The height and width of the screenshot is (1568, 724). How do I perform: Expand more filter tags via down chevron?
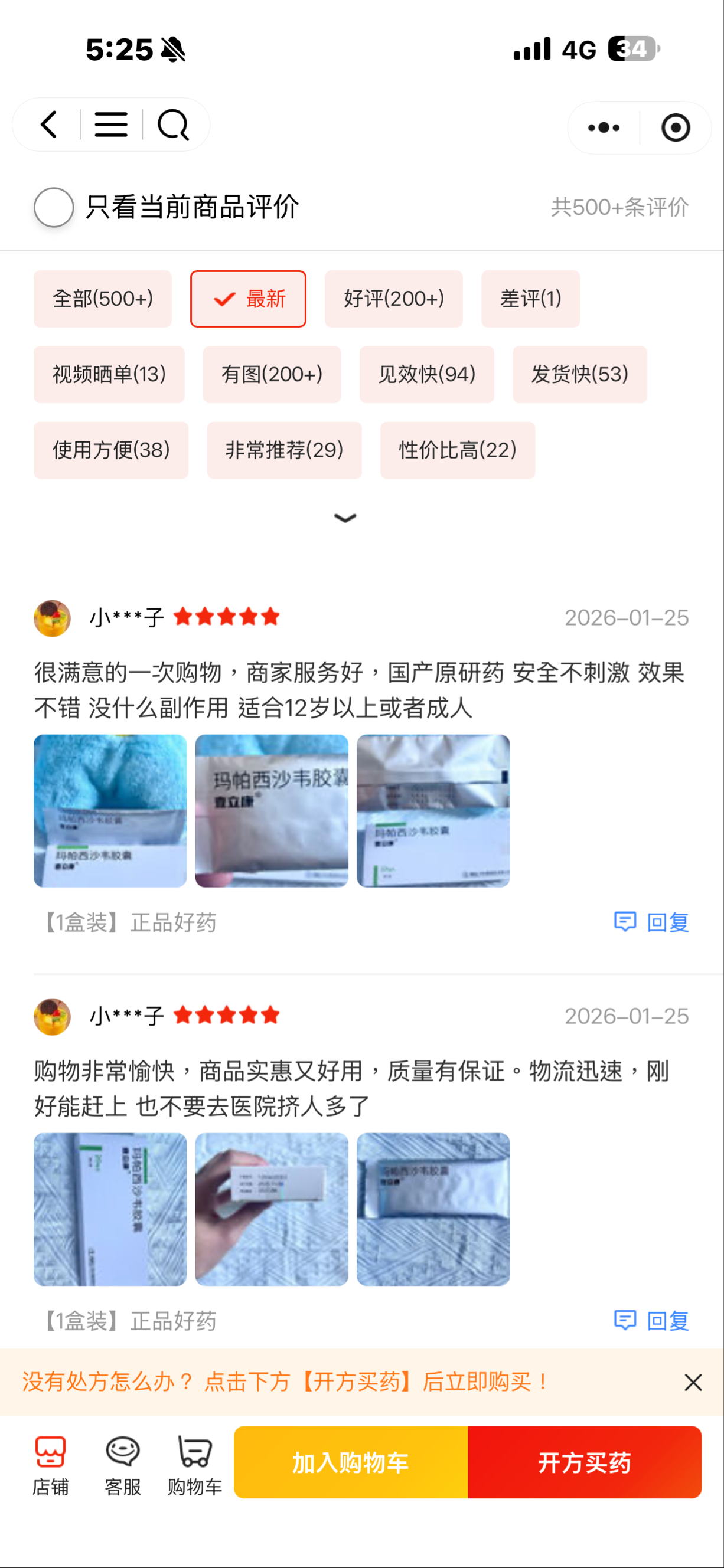tap(345, 518)
